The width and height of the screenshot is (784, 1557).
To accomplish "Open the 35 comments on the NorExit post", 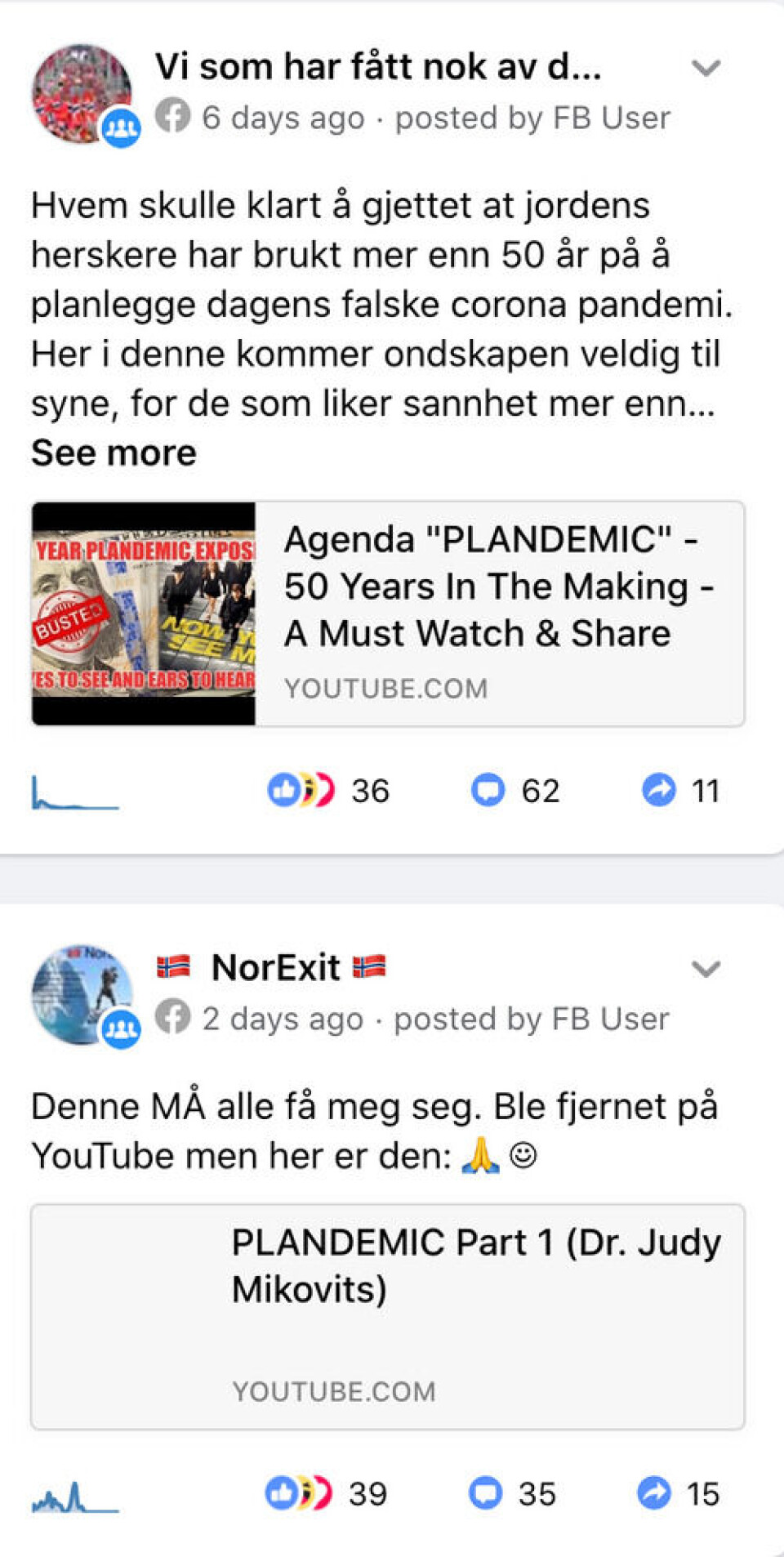I will click(512, 1493).
